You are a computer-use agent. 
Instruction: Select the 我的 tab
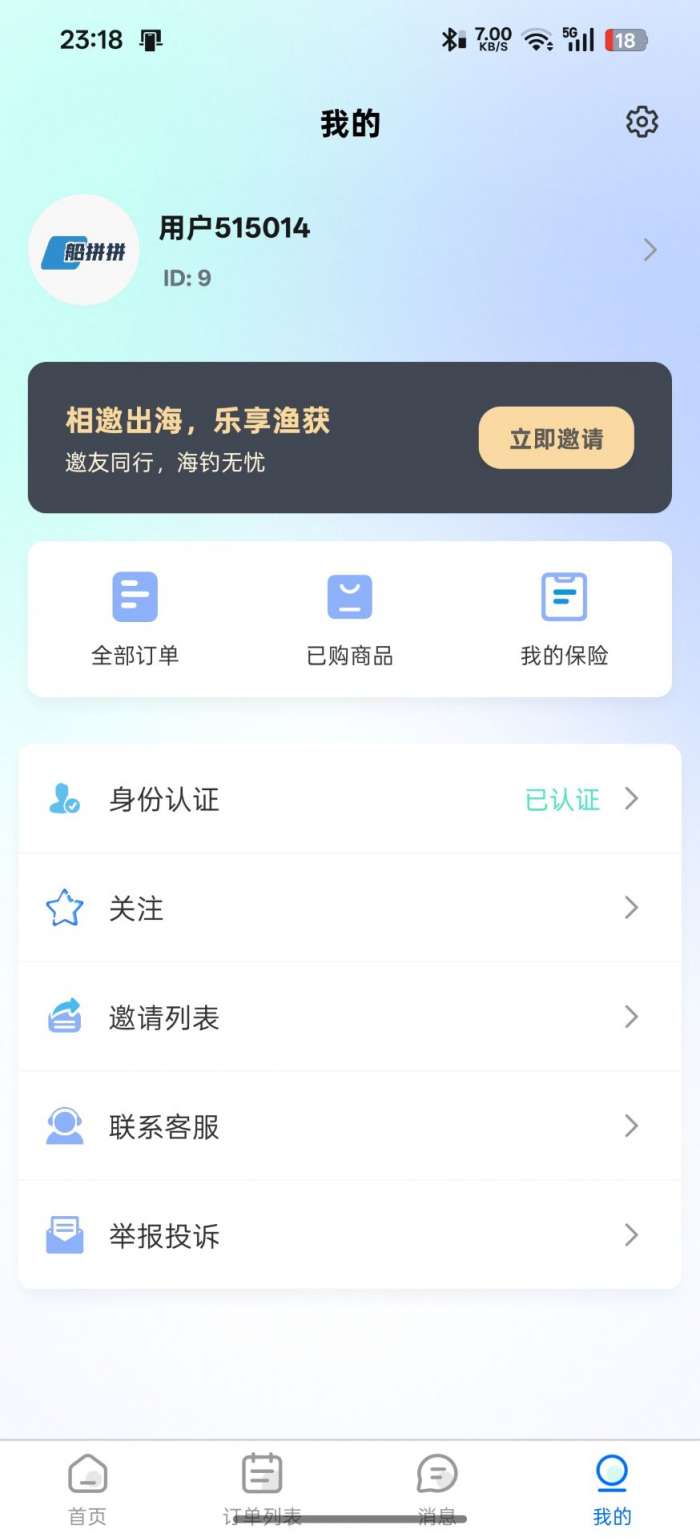pyautogui.click(x=612, y=1488)
